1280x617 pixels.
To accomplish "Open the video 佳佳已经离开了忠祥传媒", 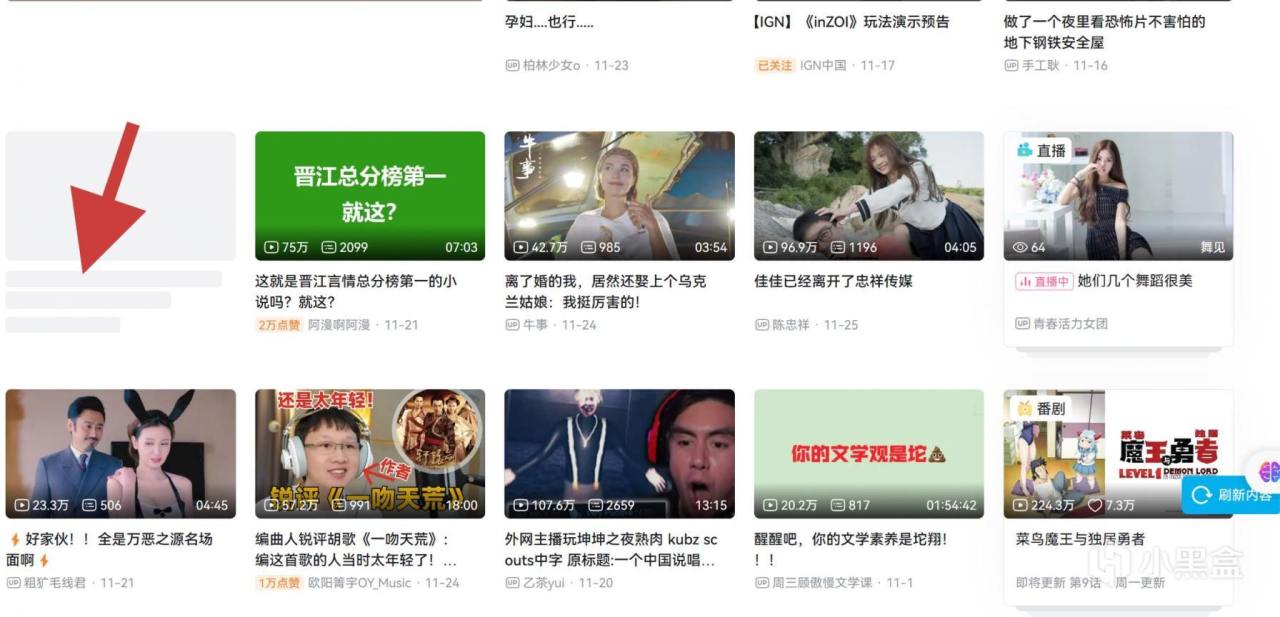I will [x=868, y=195].
